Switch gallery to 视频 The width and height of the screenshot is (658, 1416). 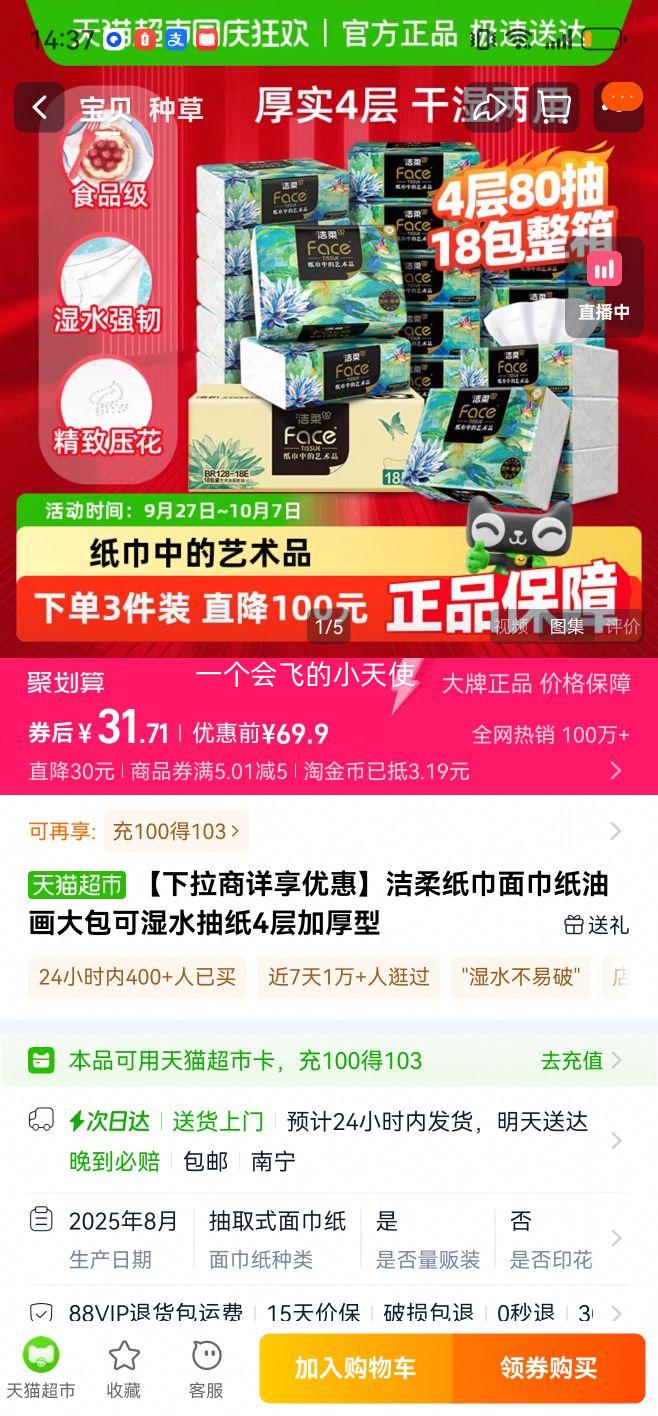pyautogui.click(x=510, y=626)
